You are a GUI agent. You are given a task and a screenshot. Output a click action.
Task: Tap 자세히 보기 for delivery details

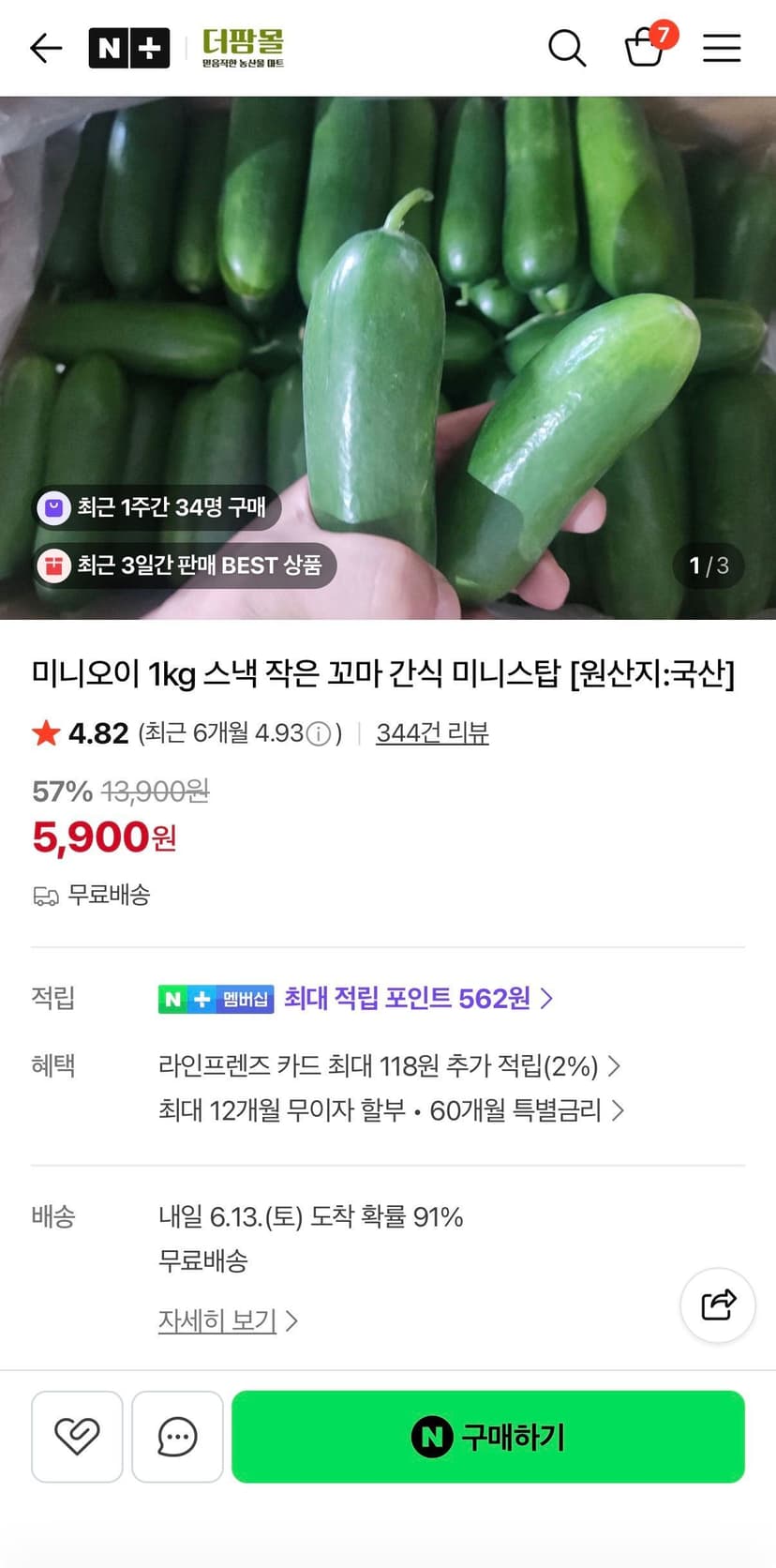pyautogui.click(x=228, y=1320)
